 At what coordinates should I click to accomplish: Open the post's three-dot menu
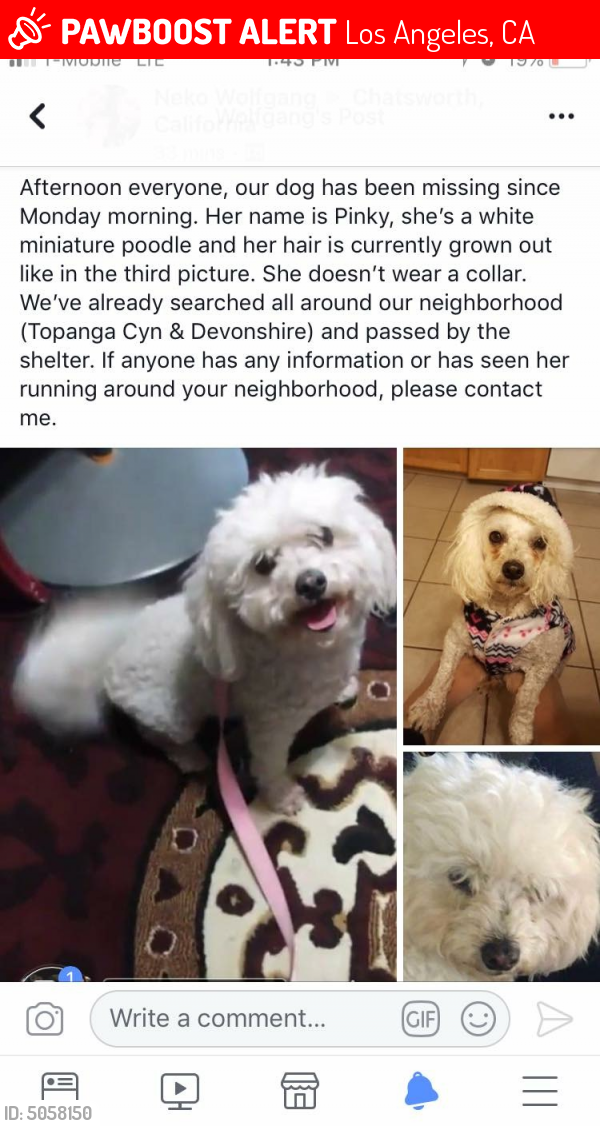tap(561, 117)
